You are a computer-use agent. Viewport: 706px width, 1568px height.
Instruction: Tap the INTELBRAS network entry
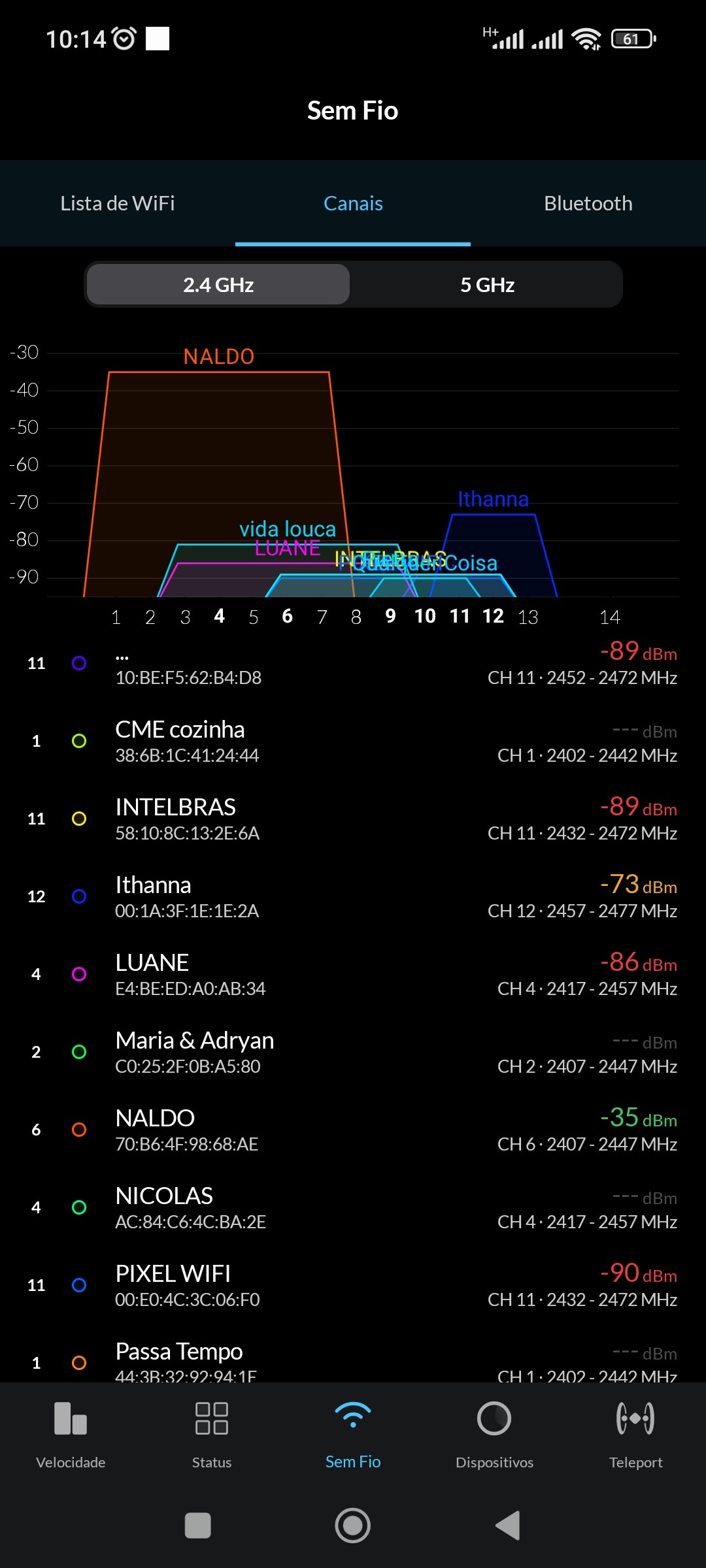353,819
